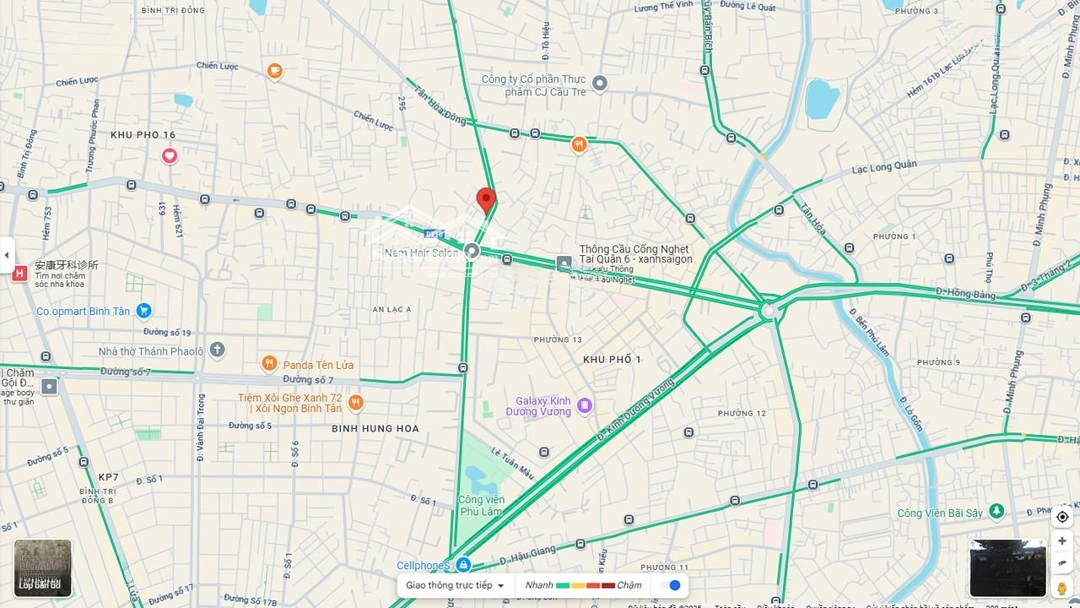Open Co.opmart Bình Tân place marker
1080x608 pixels.
point(144,311)
